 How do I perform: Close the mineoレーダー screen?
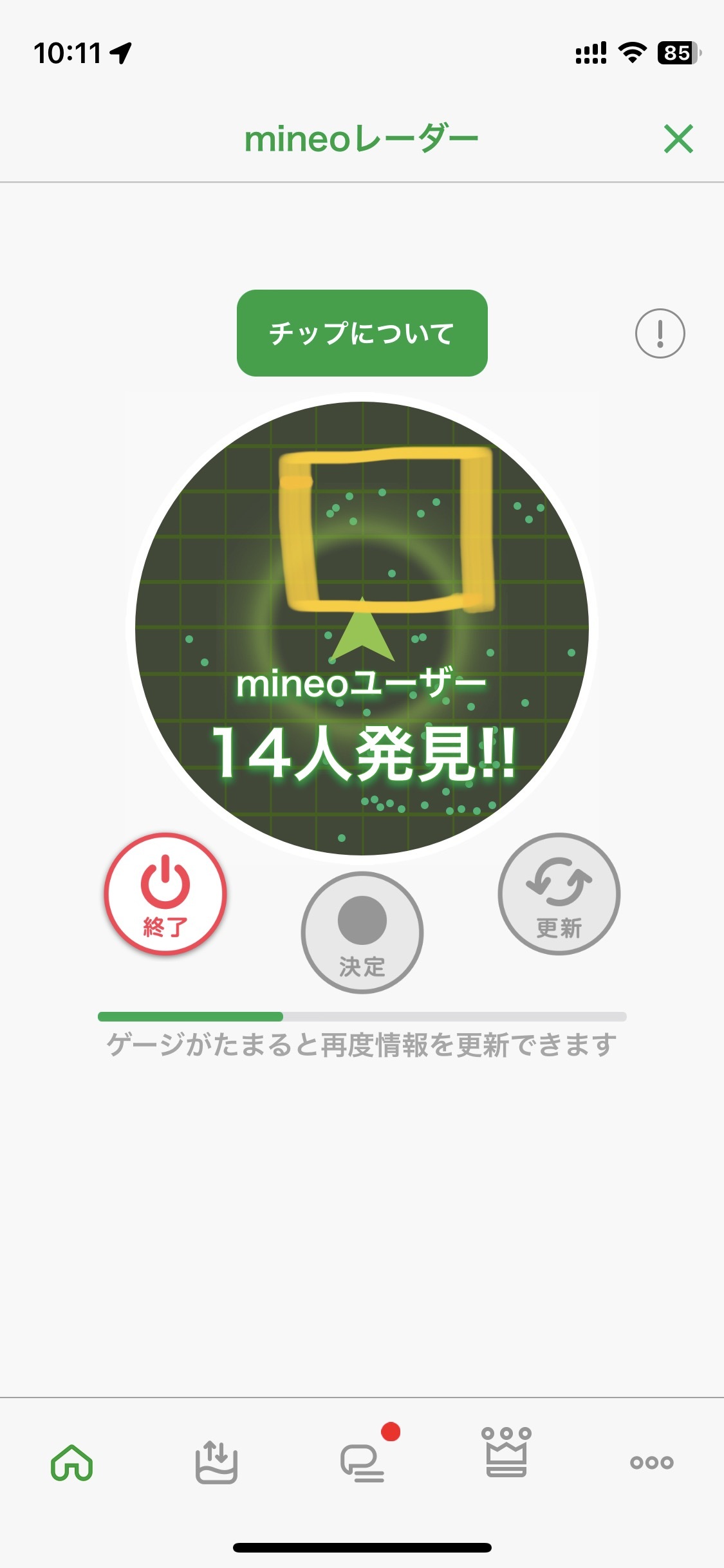pos(678,139)
